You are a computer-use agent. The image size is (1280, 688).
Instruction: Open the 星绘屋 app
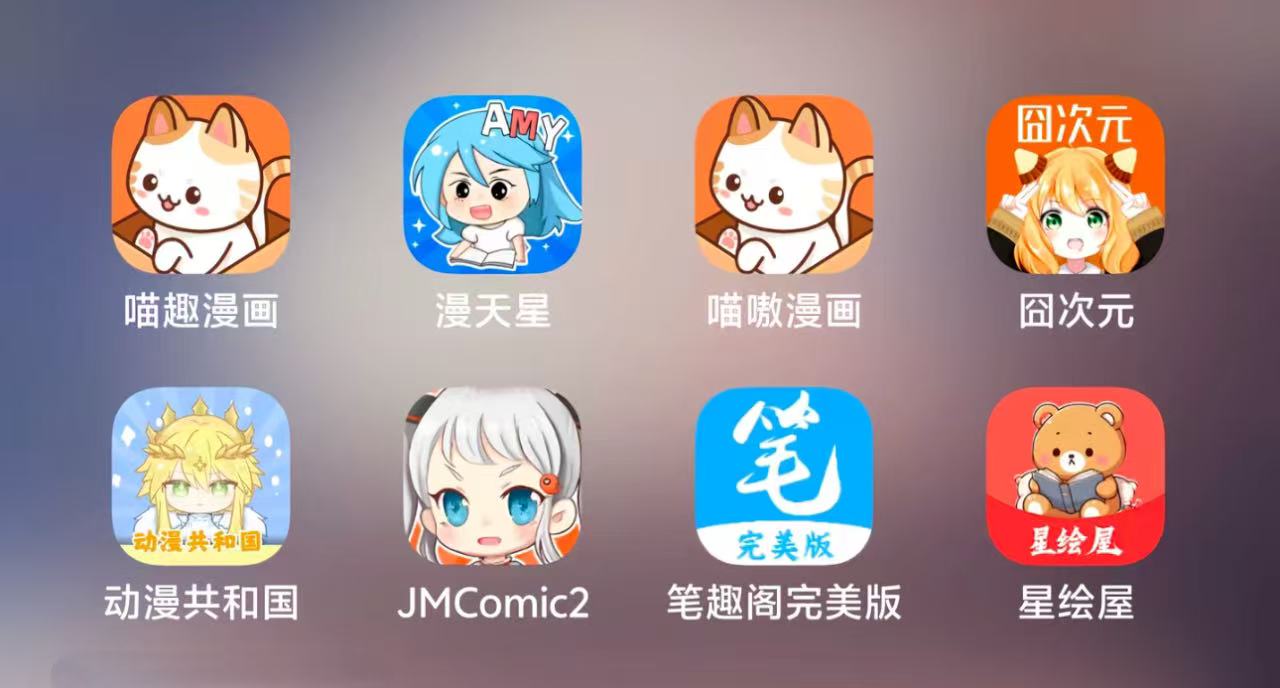coord(1076,476)
